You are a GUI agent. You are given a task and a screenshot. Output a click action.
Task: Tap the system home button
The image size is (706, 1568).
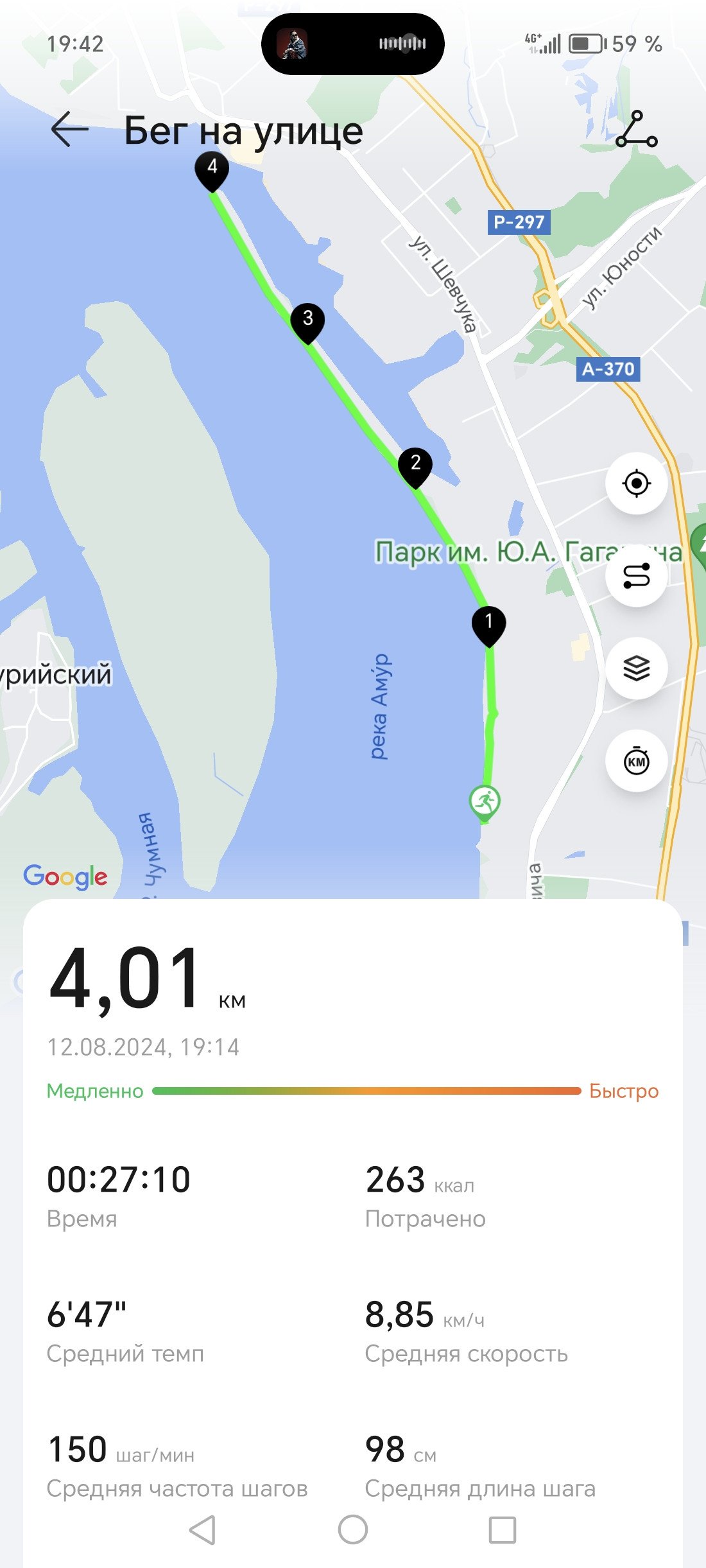click(353, 1529)
